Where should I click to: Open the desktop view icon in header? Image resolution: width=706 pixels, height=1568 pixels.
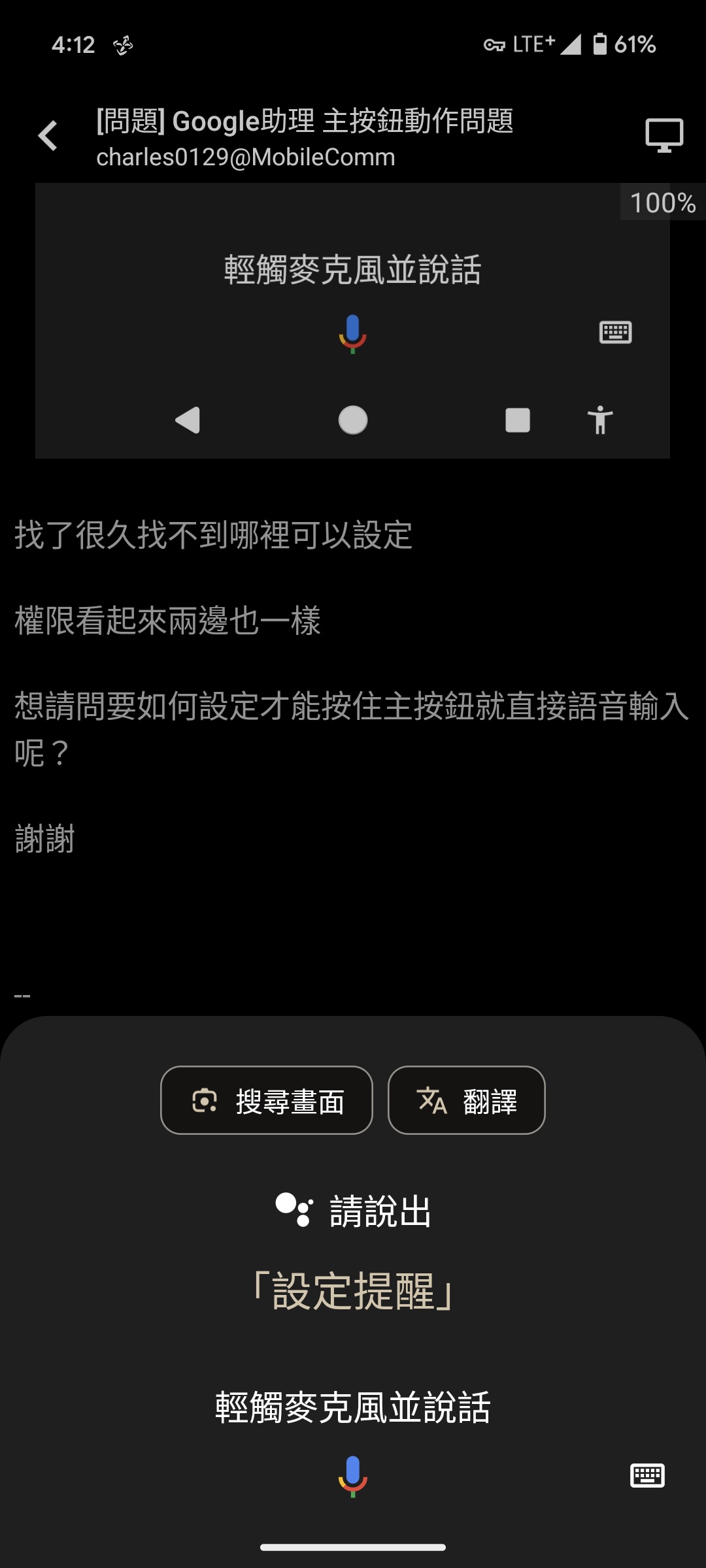(664, 135)
